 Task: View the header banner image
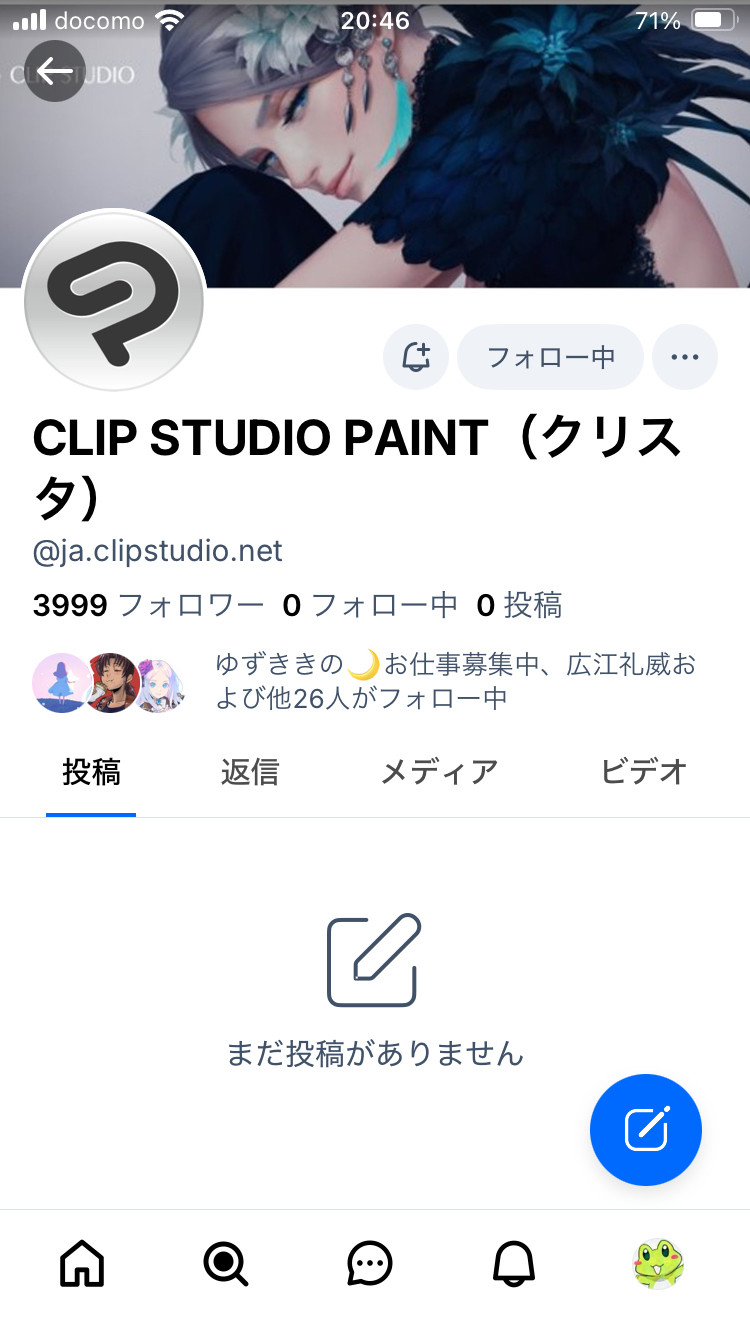pyautogui.click(x=450, y=140)
